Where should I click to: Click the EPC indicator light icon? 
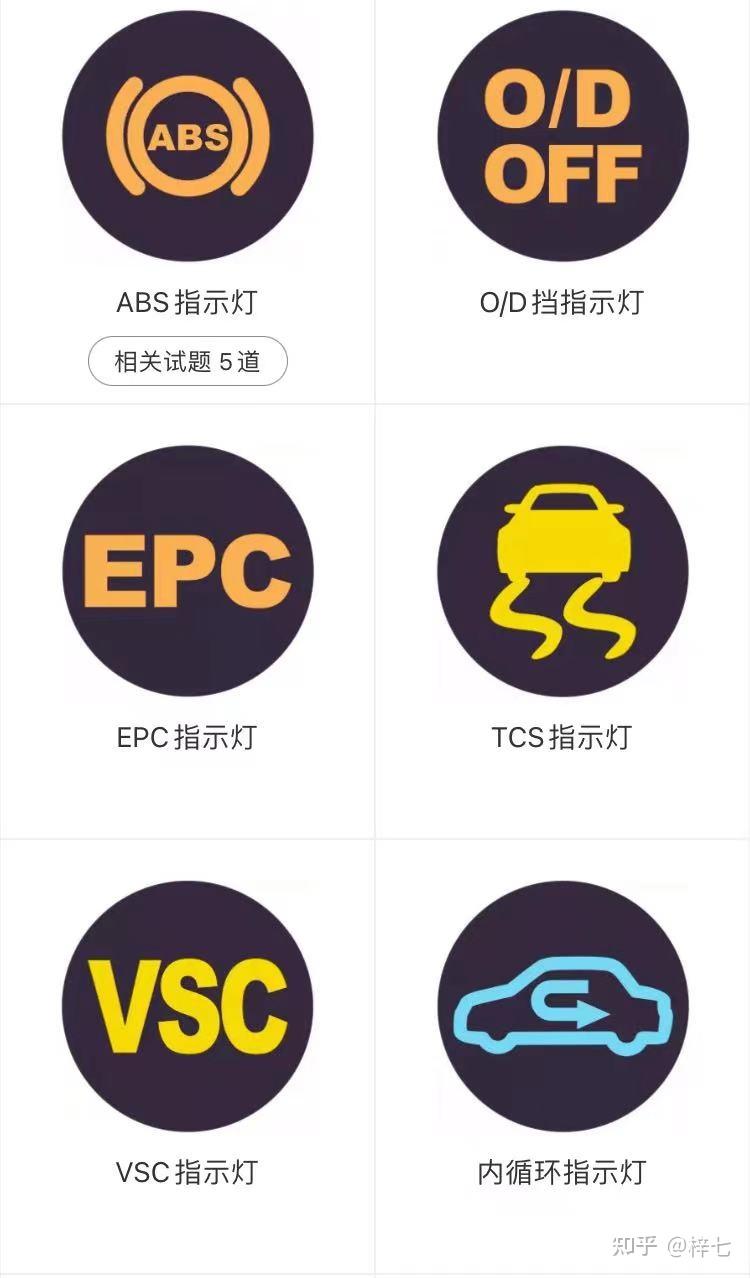tap(187, 572)
